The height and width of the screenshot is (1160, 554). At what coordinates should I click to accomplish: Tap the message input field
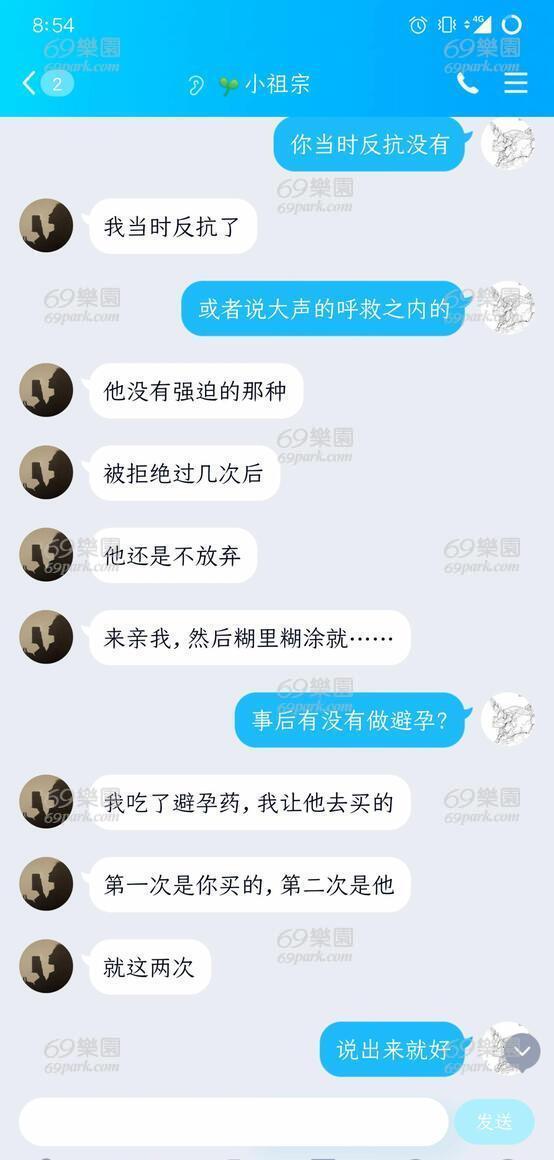click(x=233, y=1121)
